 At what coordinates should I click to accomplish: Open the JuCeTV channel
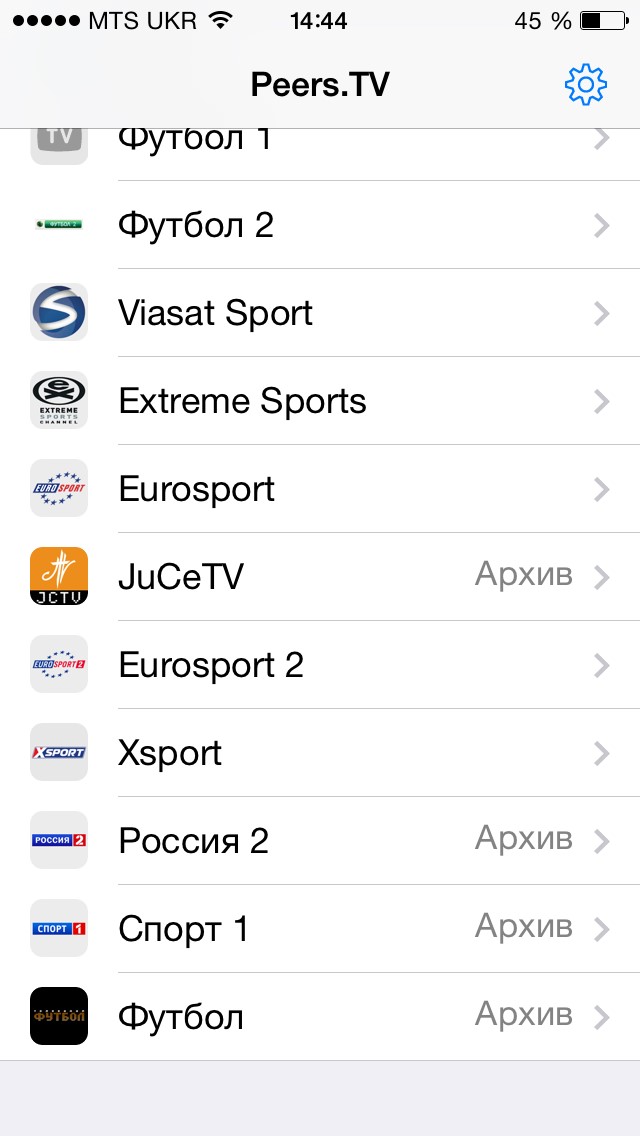[320, 577]
